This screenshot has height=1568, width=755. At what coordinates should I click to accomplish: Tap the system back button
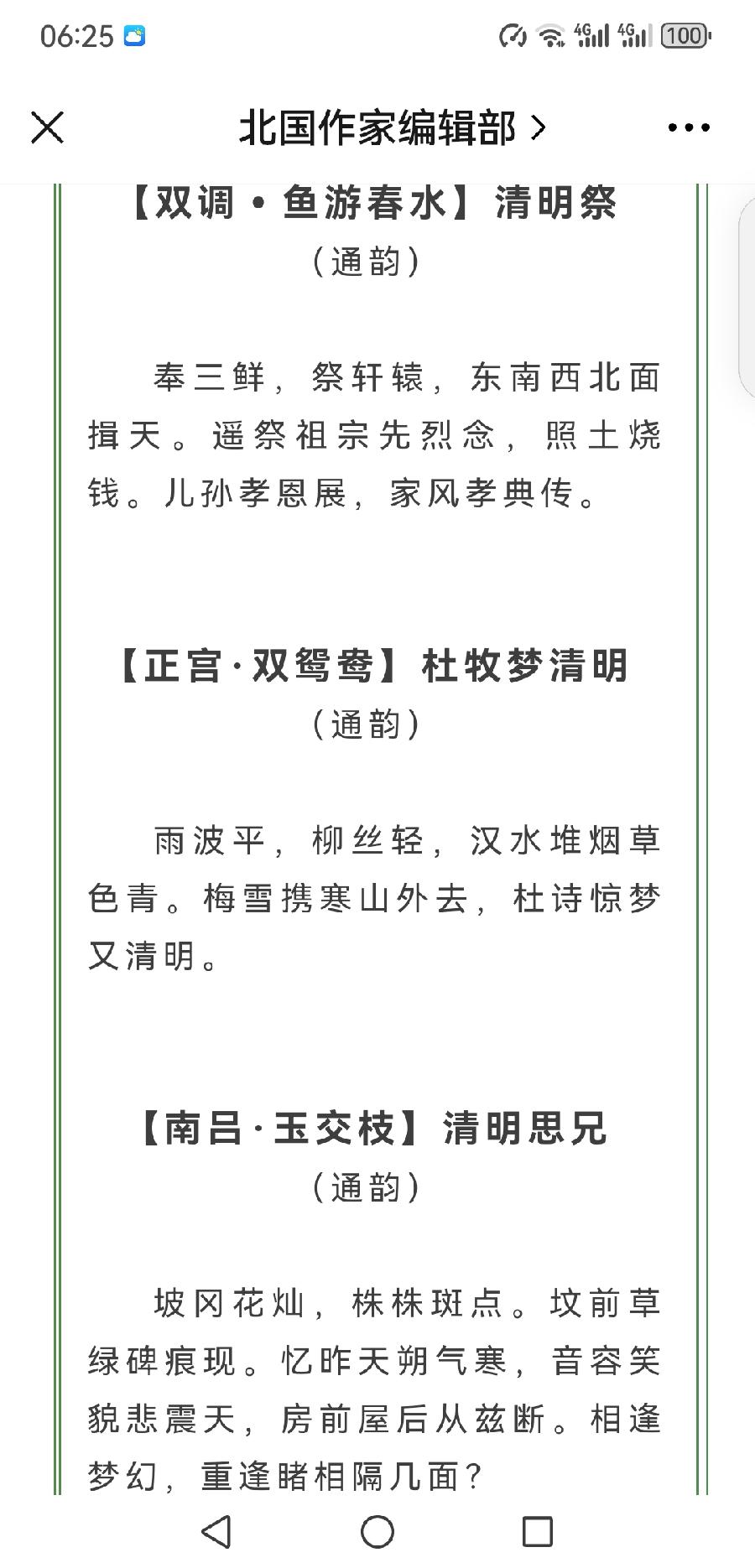click(x=217, y=1531)
